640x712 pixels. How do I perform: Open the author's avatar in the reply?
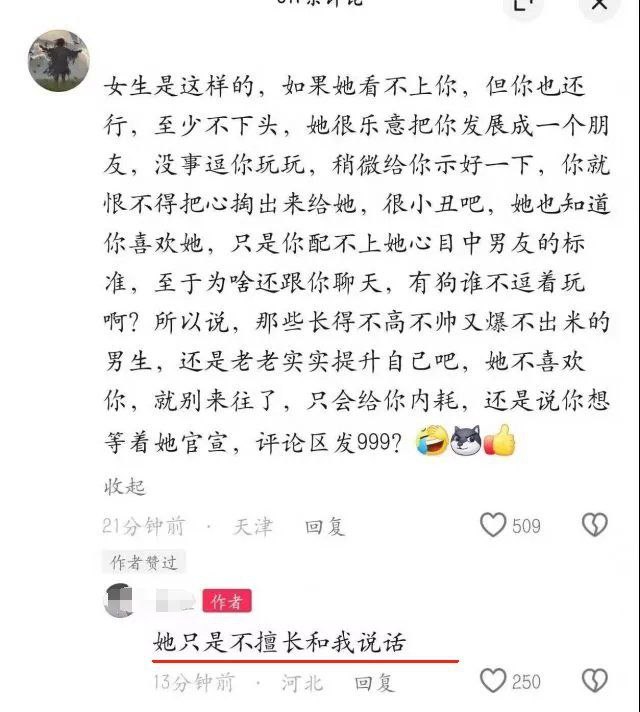(121, 600)
